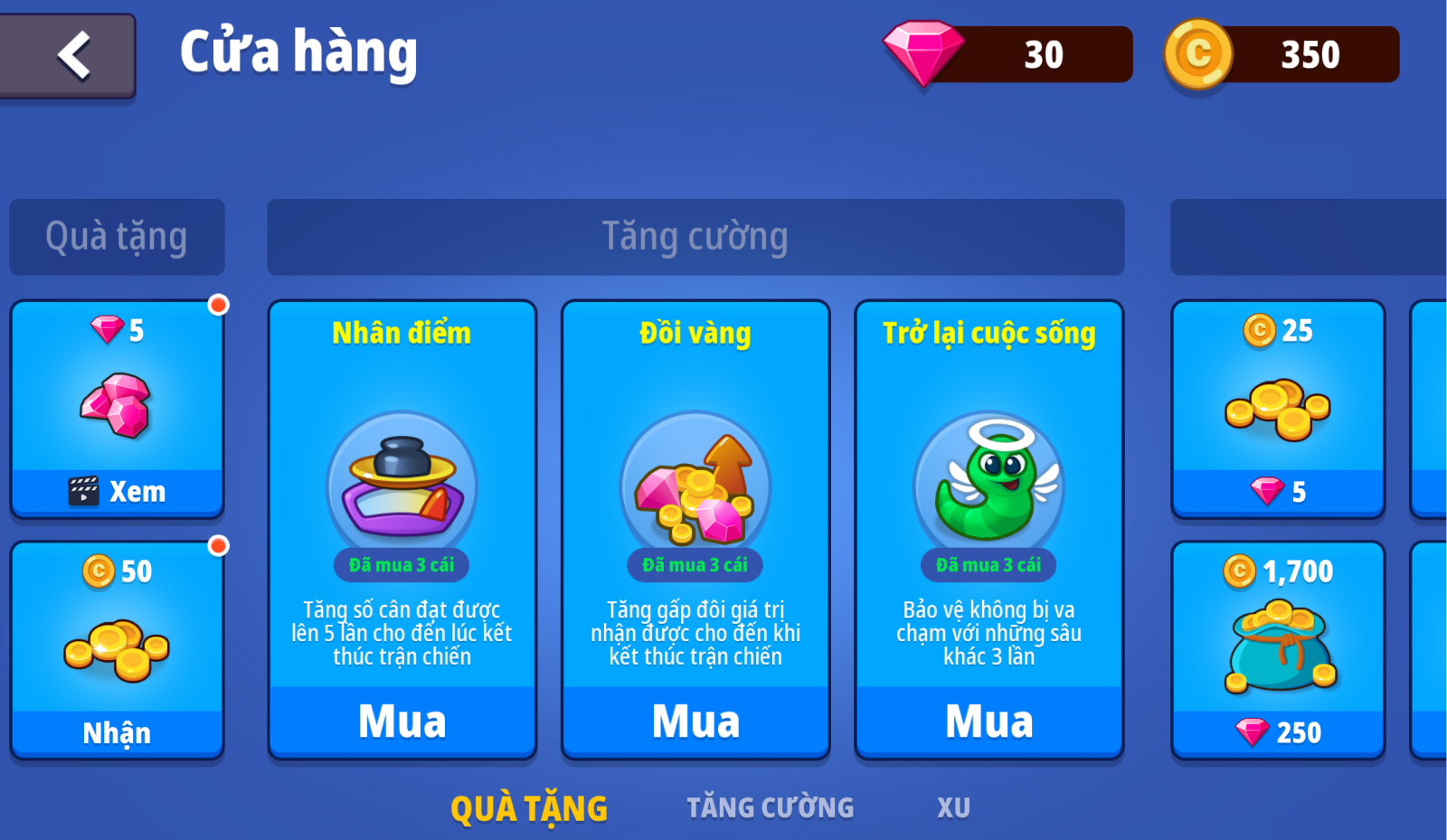1447x840 pixels.
Task: Switch to the TĂNG CƯỜNG tab
Action: (x=770, y=807)
